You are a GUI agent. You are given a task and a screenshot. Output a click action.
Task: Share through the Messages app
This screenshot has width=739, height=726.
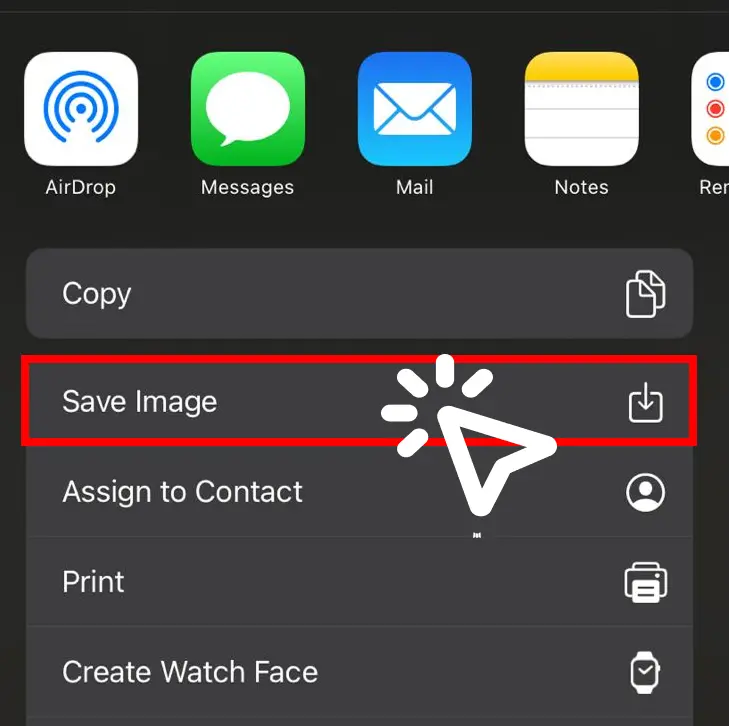point(247,109)
